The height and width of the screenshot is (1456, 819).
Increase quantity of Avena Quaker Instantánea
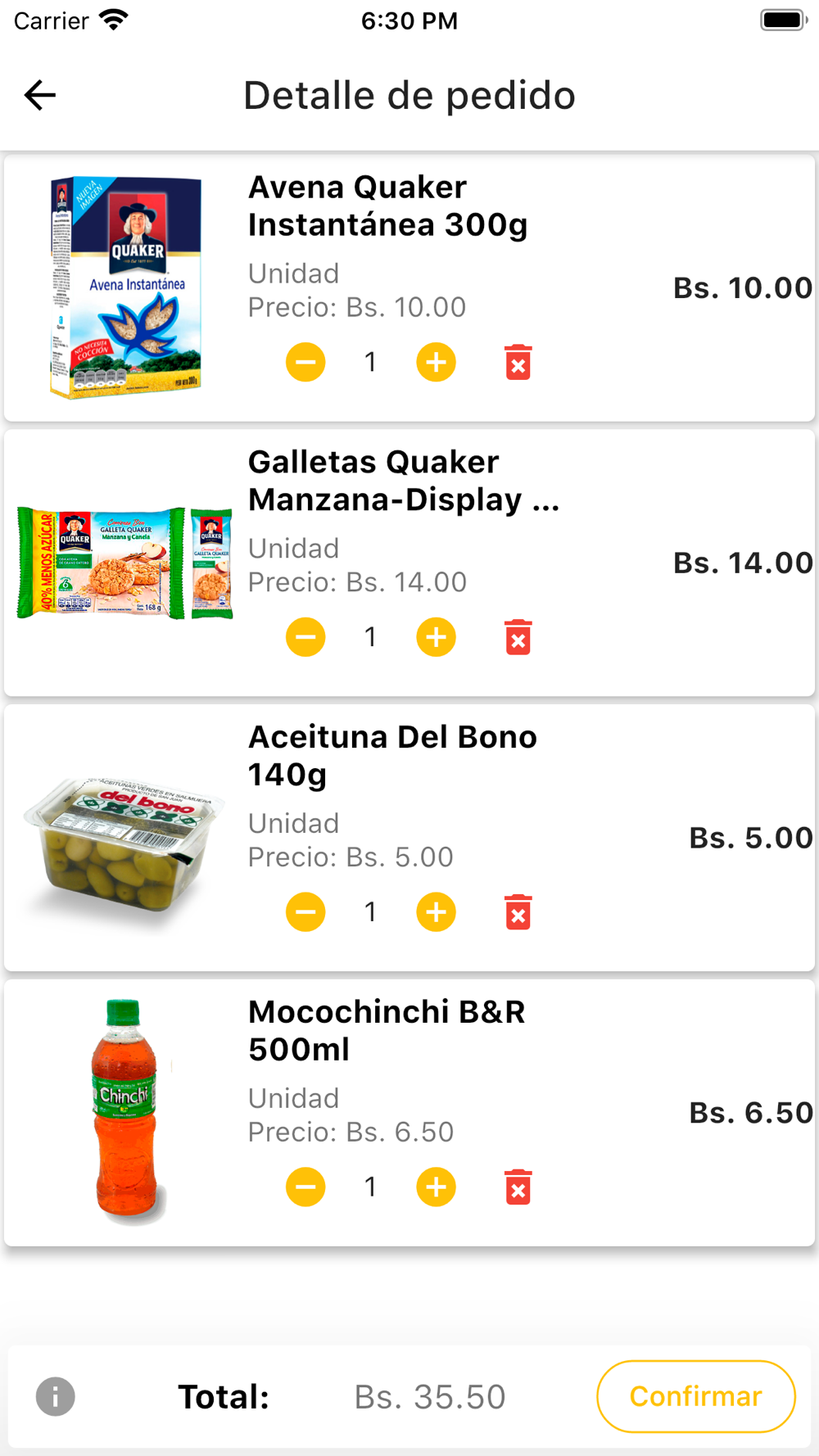(x=436, y=362)
